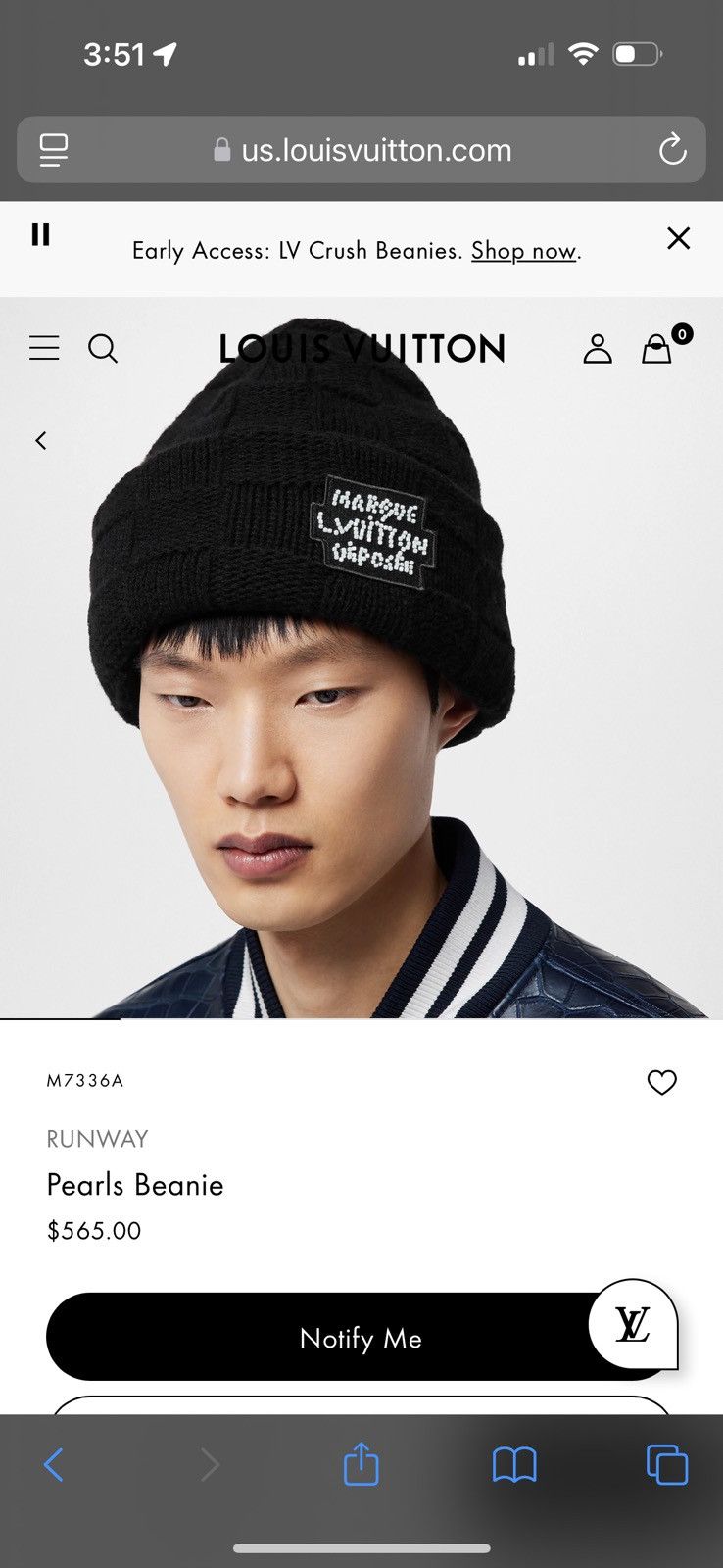Add Pearls Beanie to wishlist
Image resolution: width=723 pixels, height=1568 pixels.
click(662, 1082)
